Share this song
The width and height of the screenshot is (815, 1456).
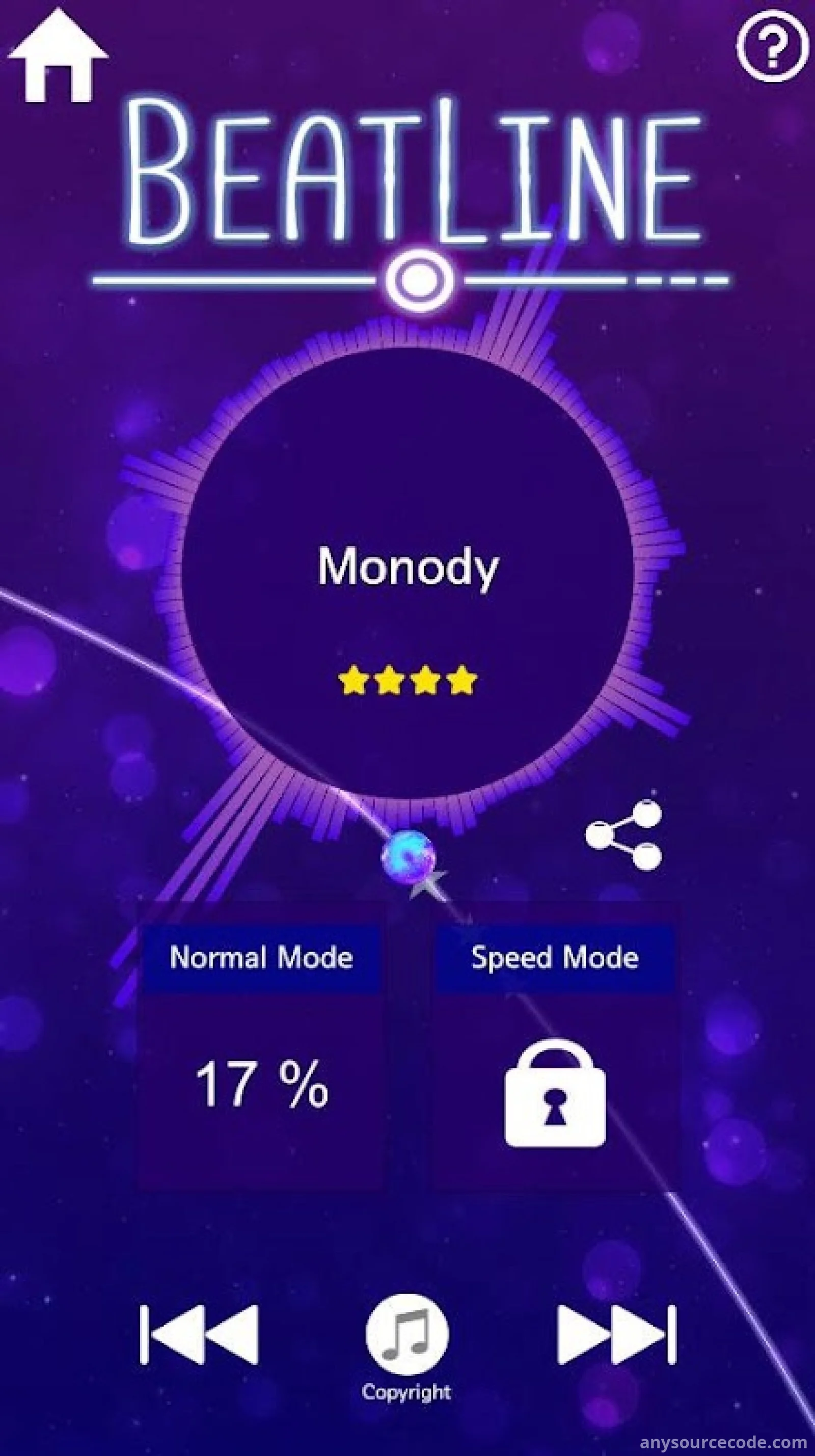coord(623,835)
